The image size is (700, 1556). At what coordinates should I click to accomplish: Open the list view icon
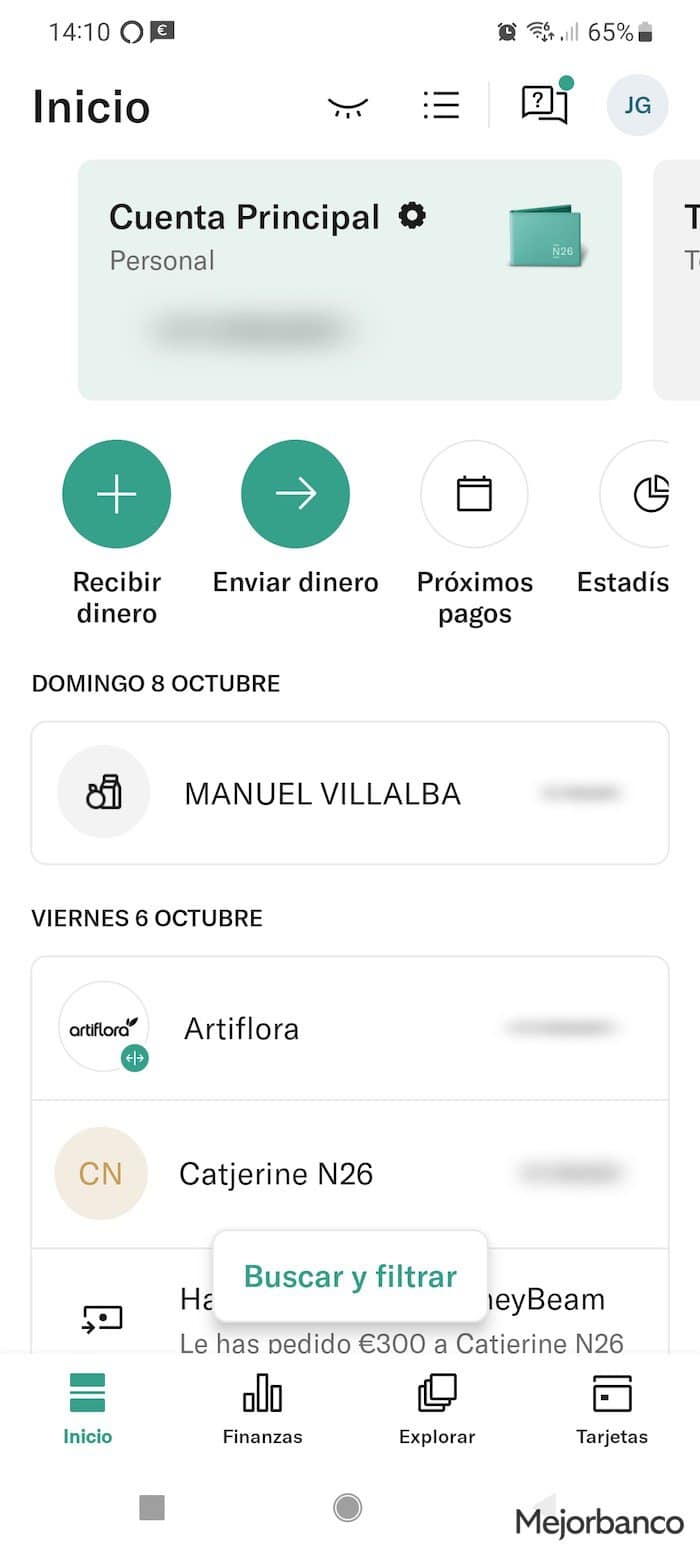pyautogui.click(x=441, y=105)
